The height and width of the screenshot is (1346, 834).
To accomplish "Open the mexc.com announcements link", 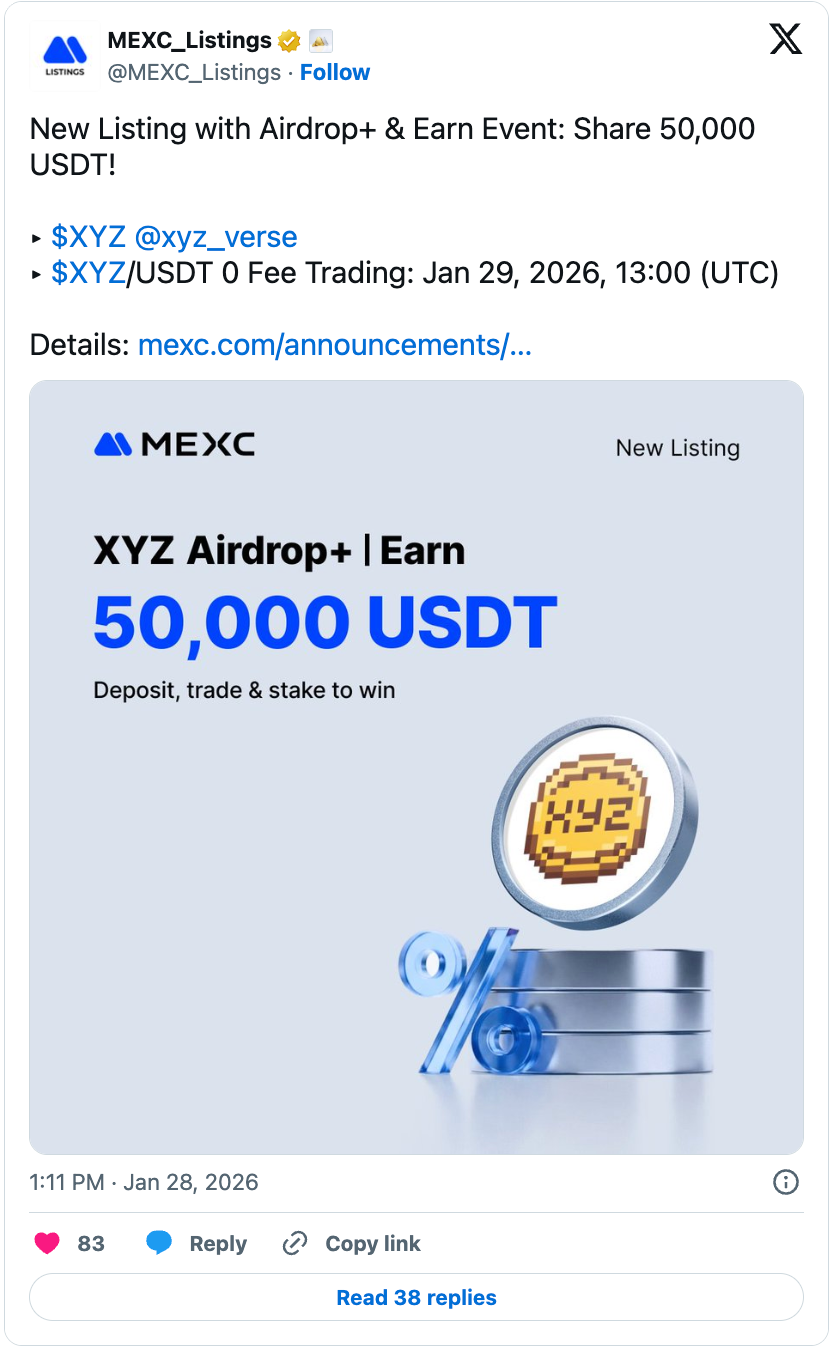I will pyautogui.click(x=334, y=345).
